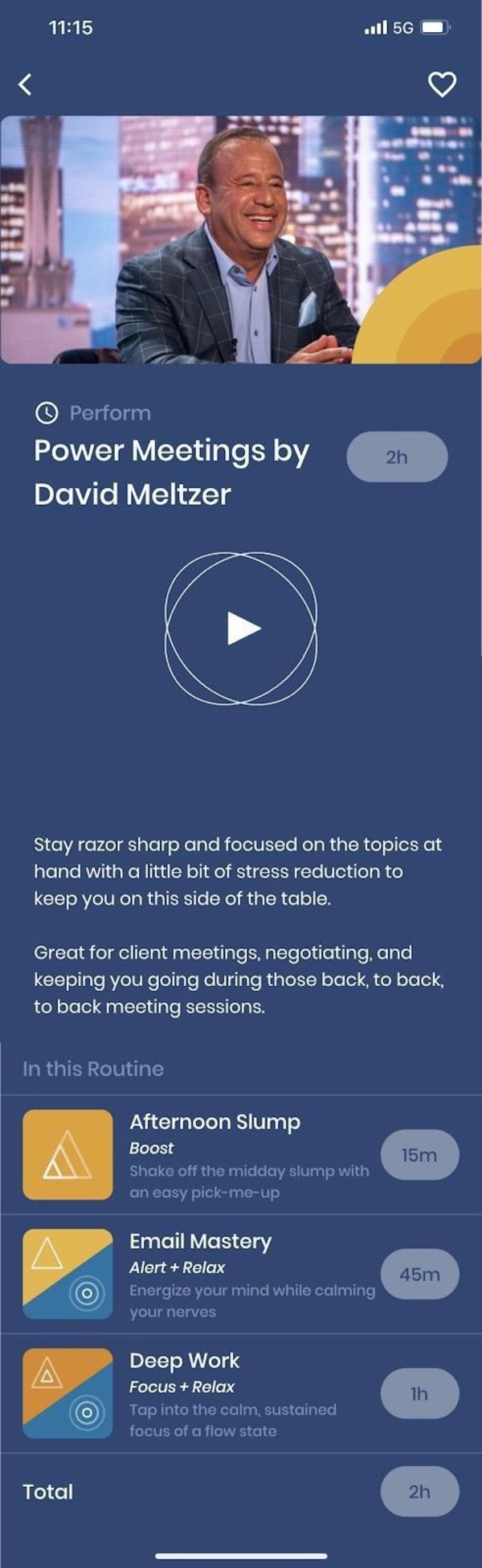Go back using the top-left arrow
This screenshot has width=482, height=1568.
(x=26, y=84)
